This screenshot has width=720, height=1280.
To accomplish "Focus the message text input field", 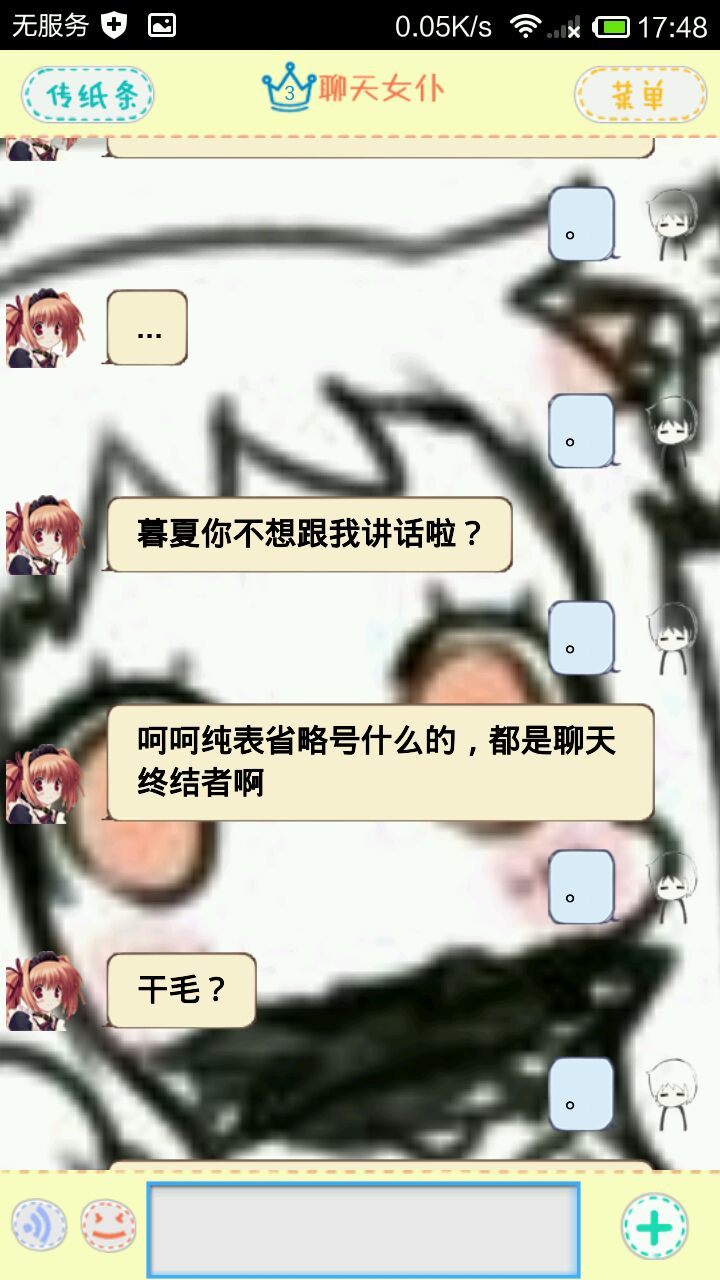I will click(x=363, y=1230).
